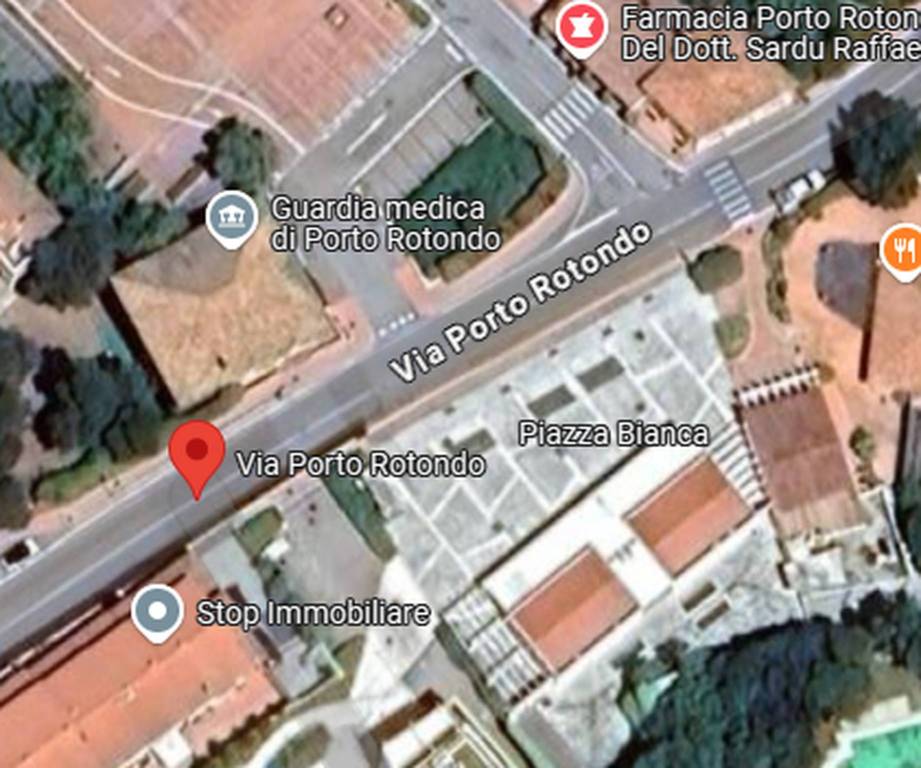Open the orange restaurant marker
921x768 pixels.
903,249
